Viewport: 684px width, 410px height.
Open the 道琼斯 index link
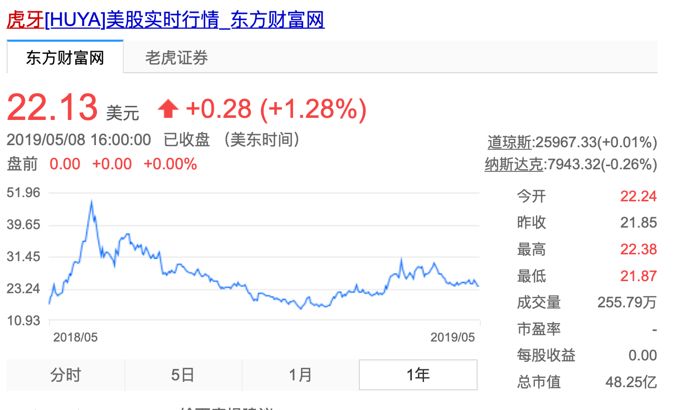(x=510, y=143)
